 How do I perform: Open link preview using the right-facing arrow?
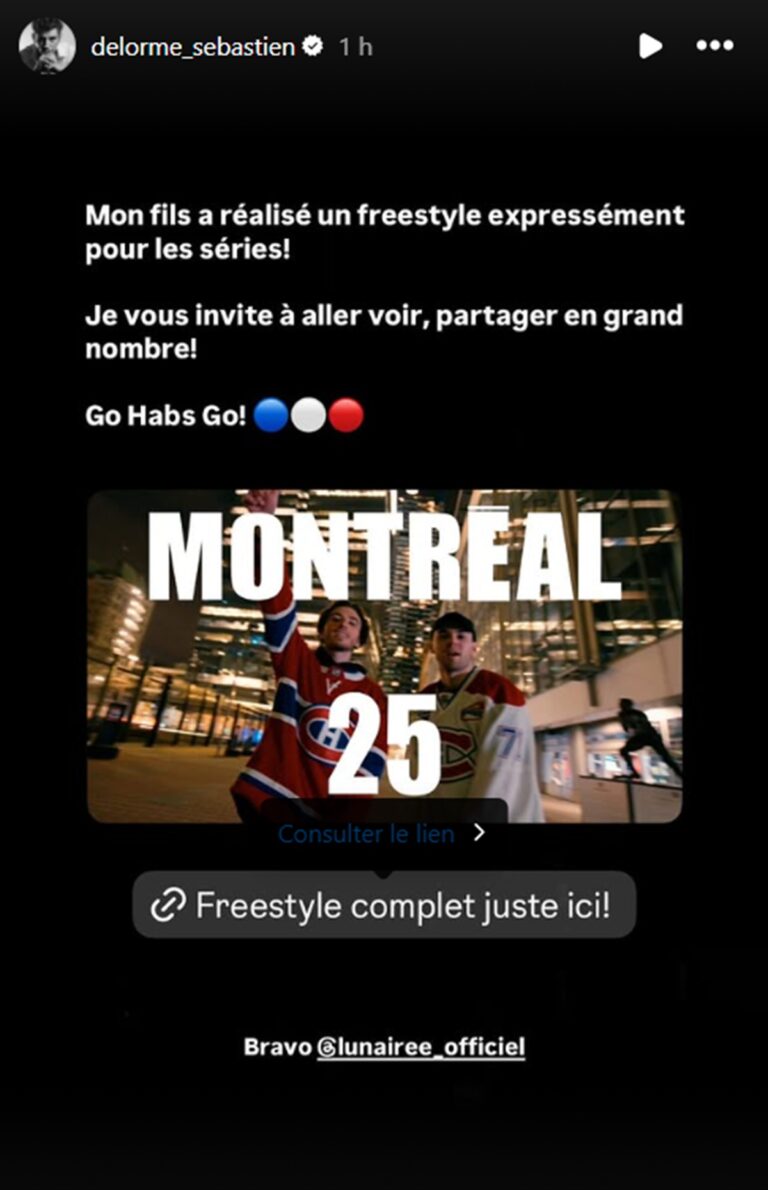(x=480, y=832)
